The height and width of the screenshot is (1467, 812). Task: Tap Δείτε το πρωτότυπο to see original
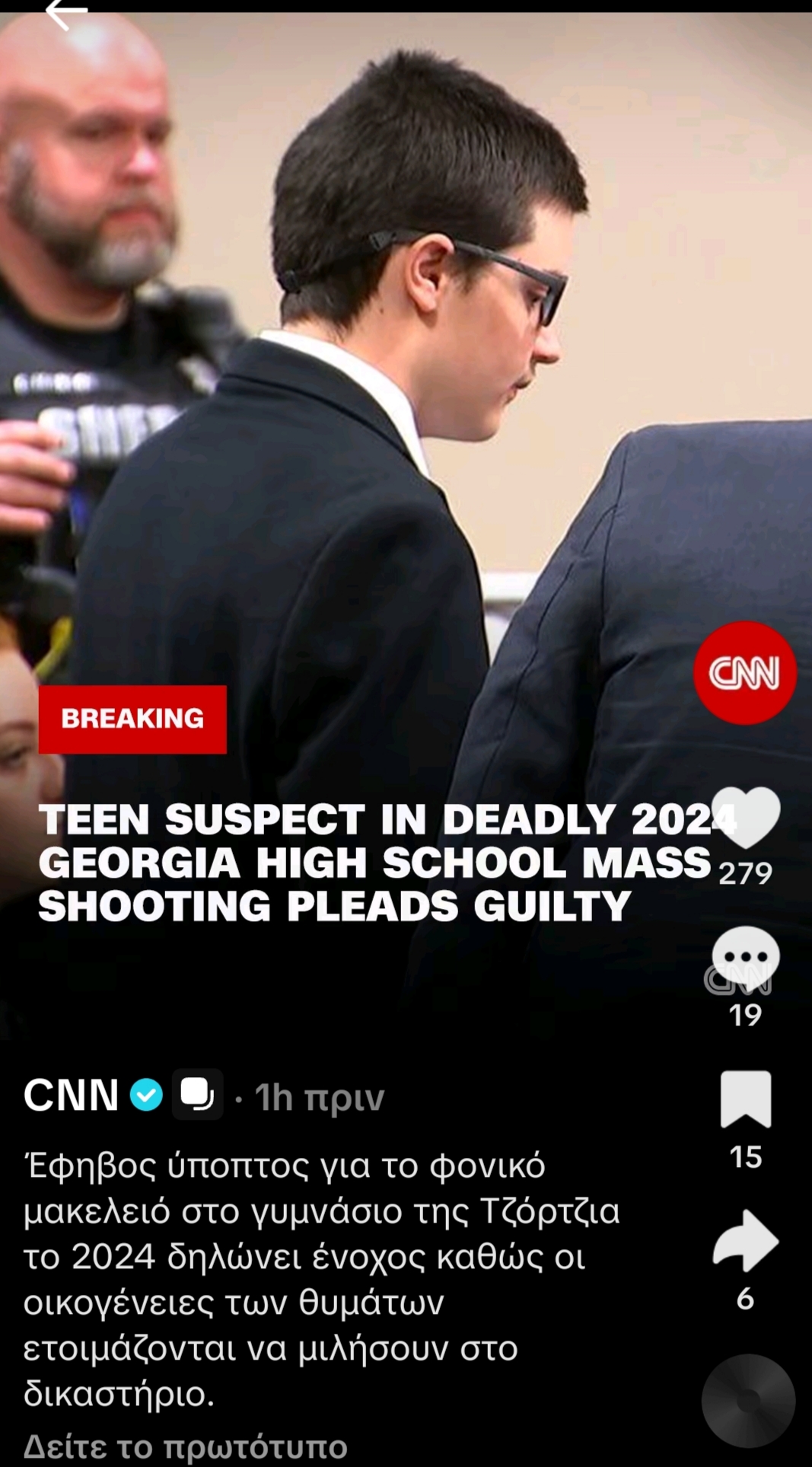point(186,1446)
